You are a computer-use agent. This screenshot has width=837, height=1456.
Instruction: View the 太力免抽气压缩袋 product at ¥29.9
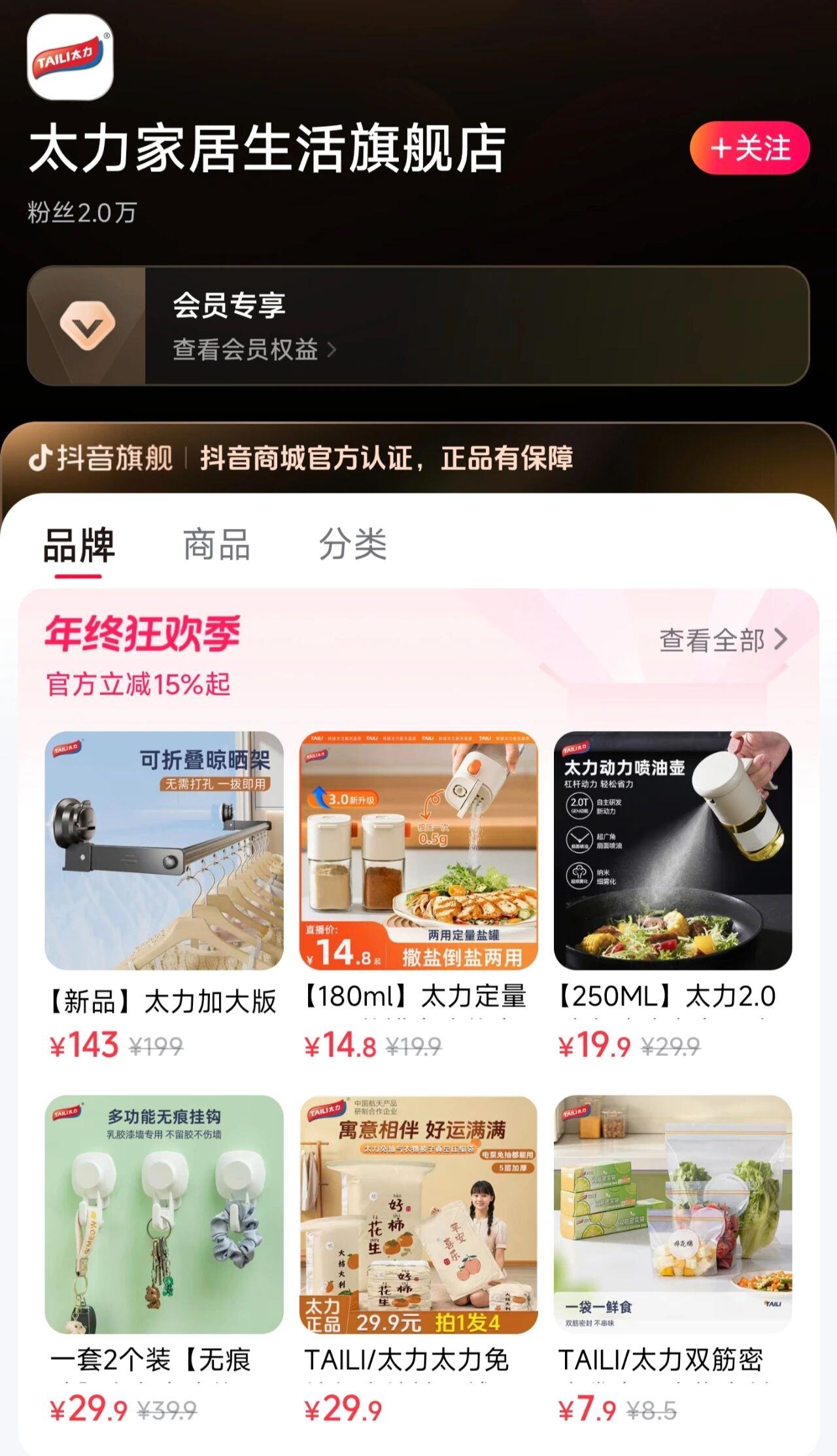[x=418, y=1214]
